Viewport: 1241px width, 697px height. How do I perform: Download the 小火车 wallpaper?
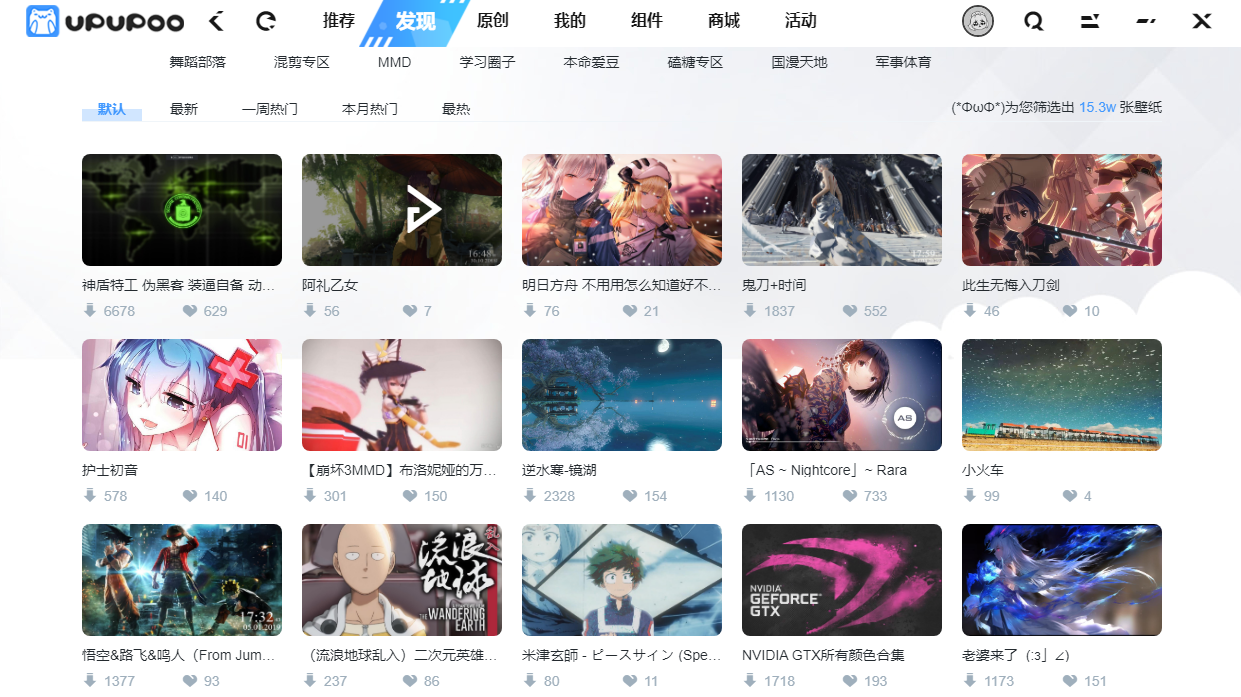coord(970,496)
